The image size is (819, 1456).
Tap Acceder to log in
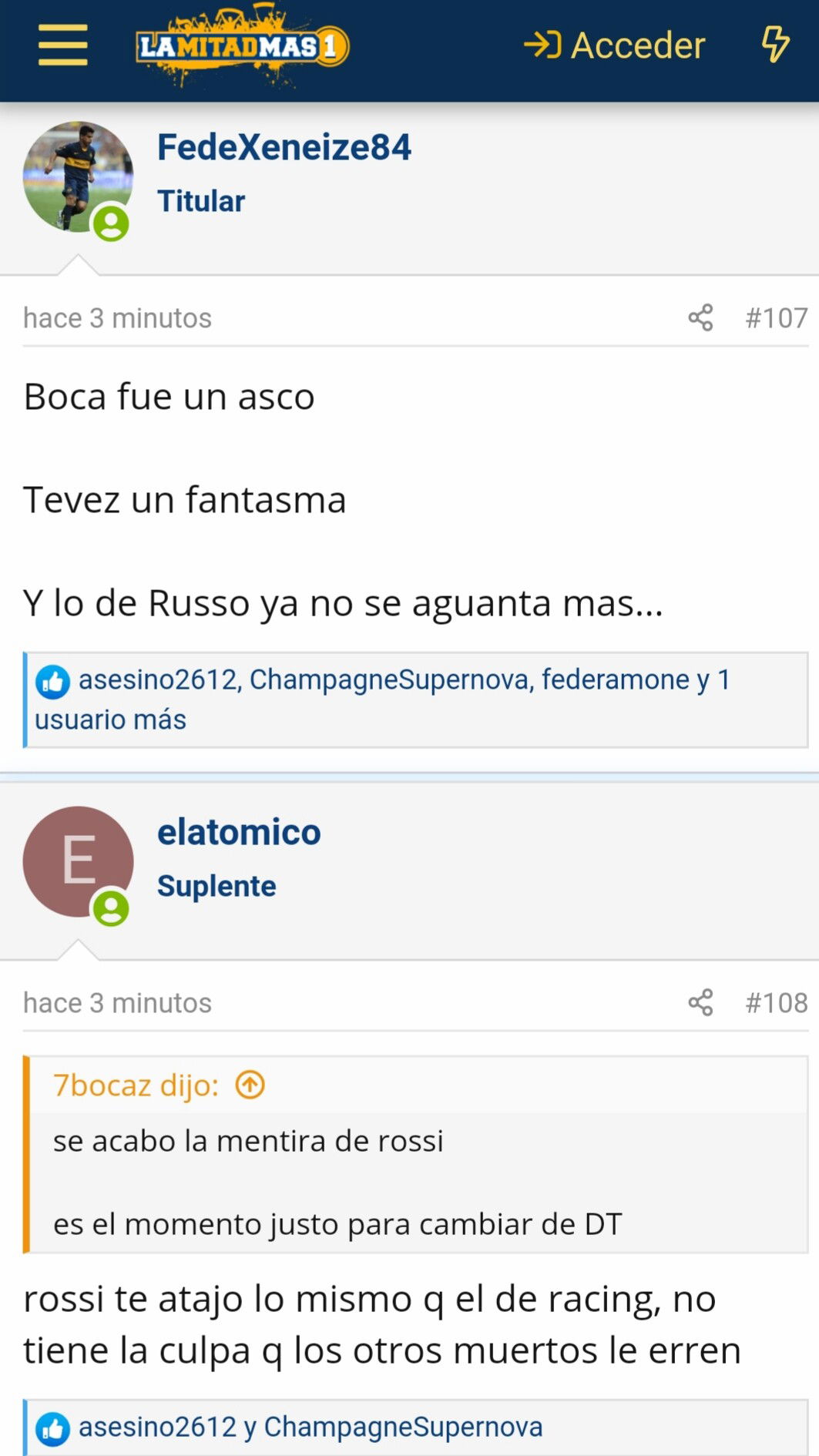pyautogui.click(x=615, y=45)
